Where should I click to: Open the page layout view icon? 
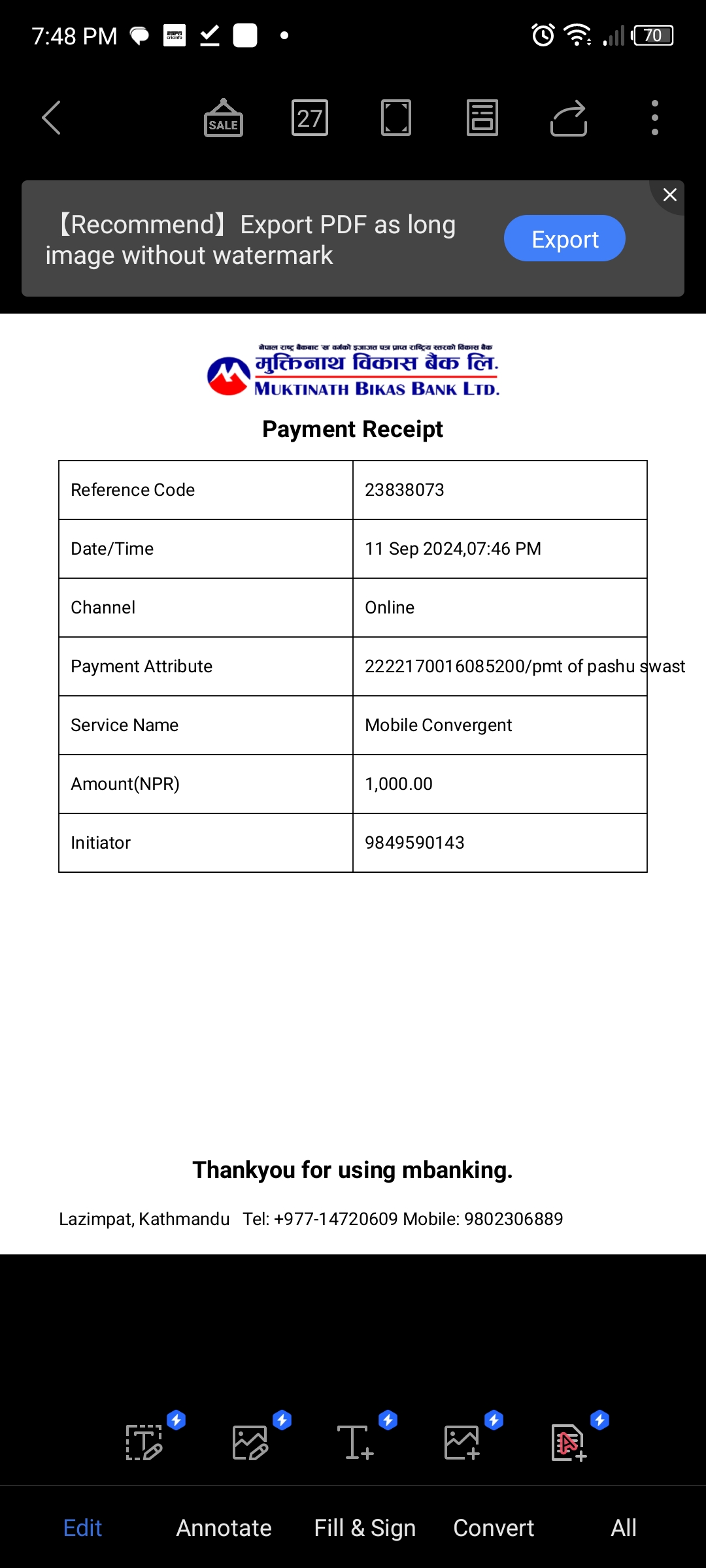pos(482,118)
